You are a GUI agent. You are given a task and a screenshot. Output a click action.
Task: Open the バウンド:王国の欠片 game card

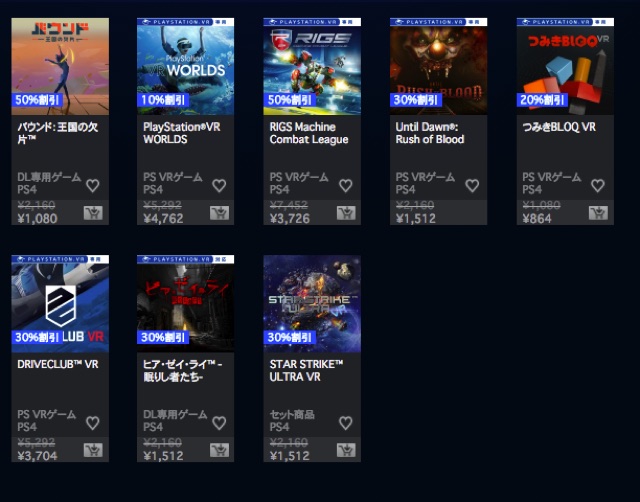click(x=60, y=65)
